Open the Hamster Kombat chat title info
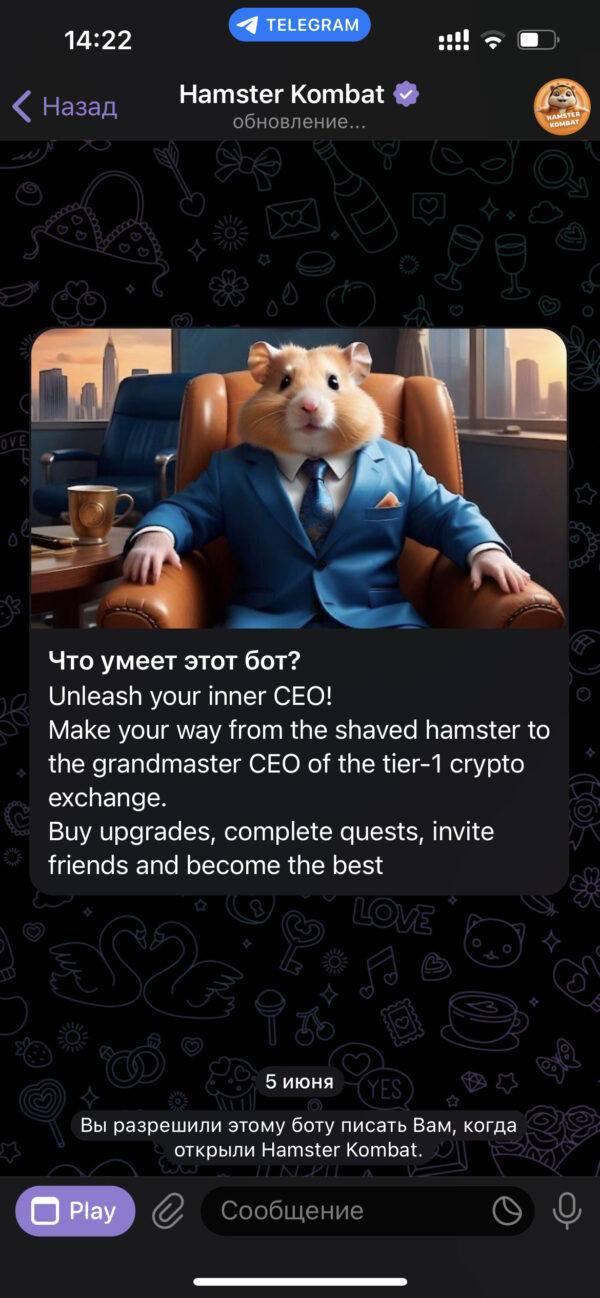The width and height of the screenshot is (600, 1298). coord(298,106)
